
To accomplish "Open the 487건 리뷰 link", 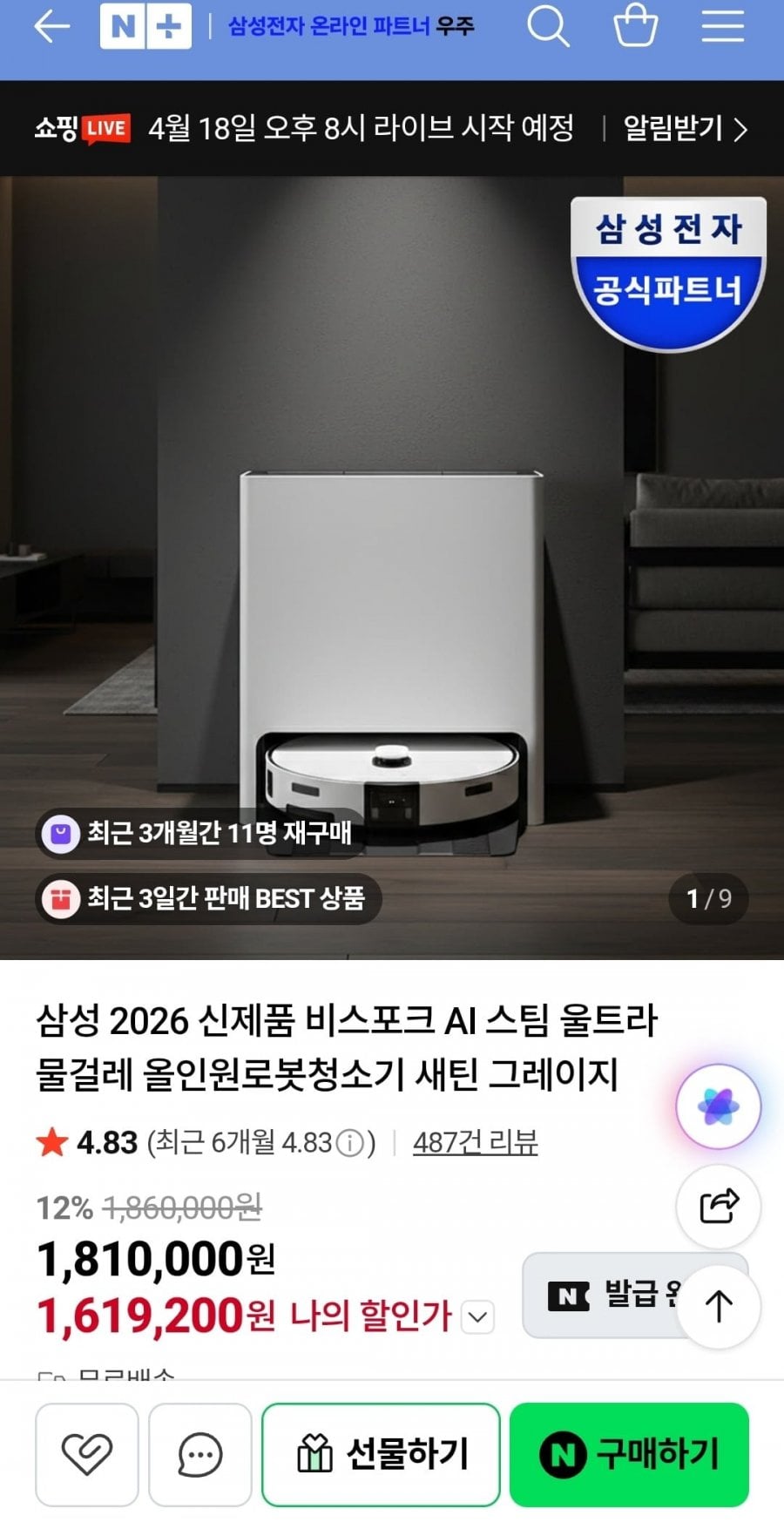I will 475,1142.
